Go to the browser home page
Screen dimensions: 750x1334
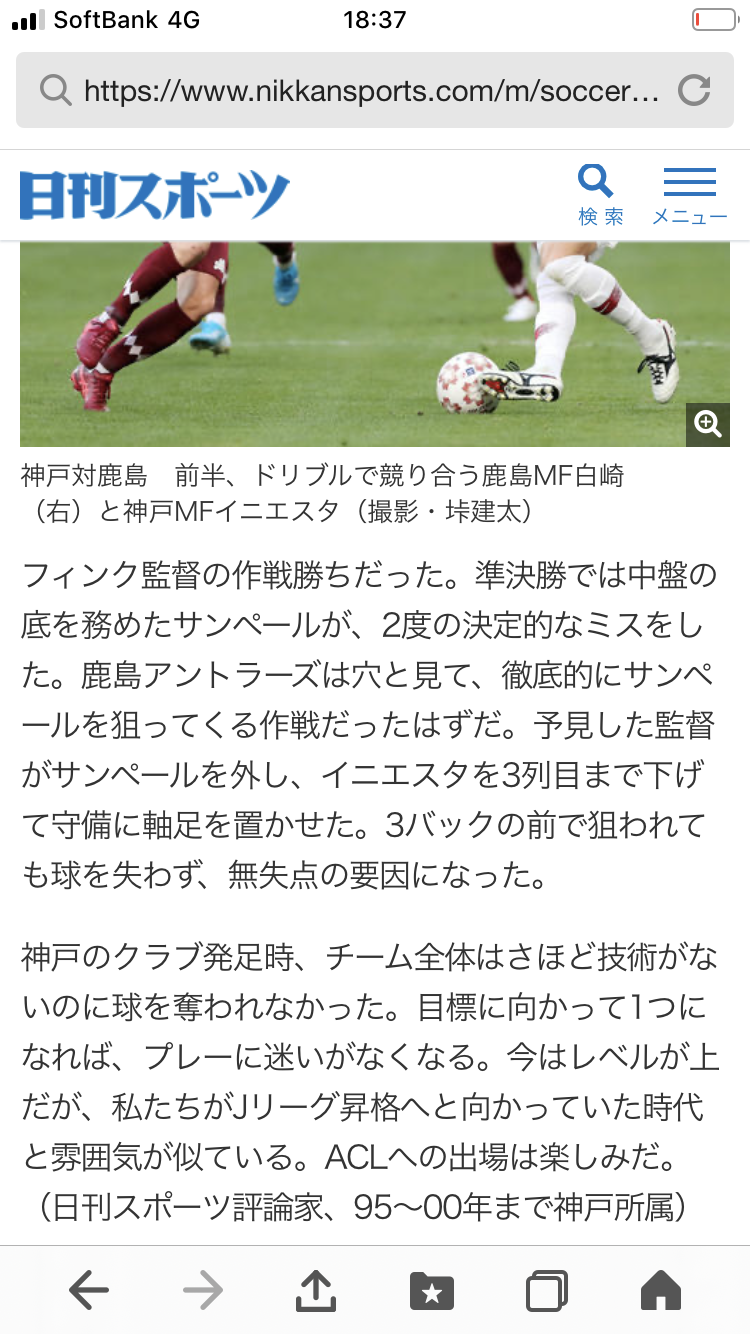660,1290
